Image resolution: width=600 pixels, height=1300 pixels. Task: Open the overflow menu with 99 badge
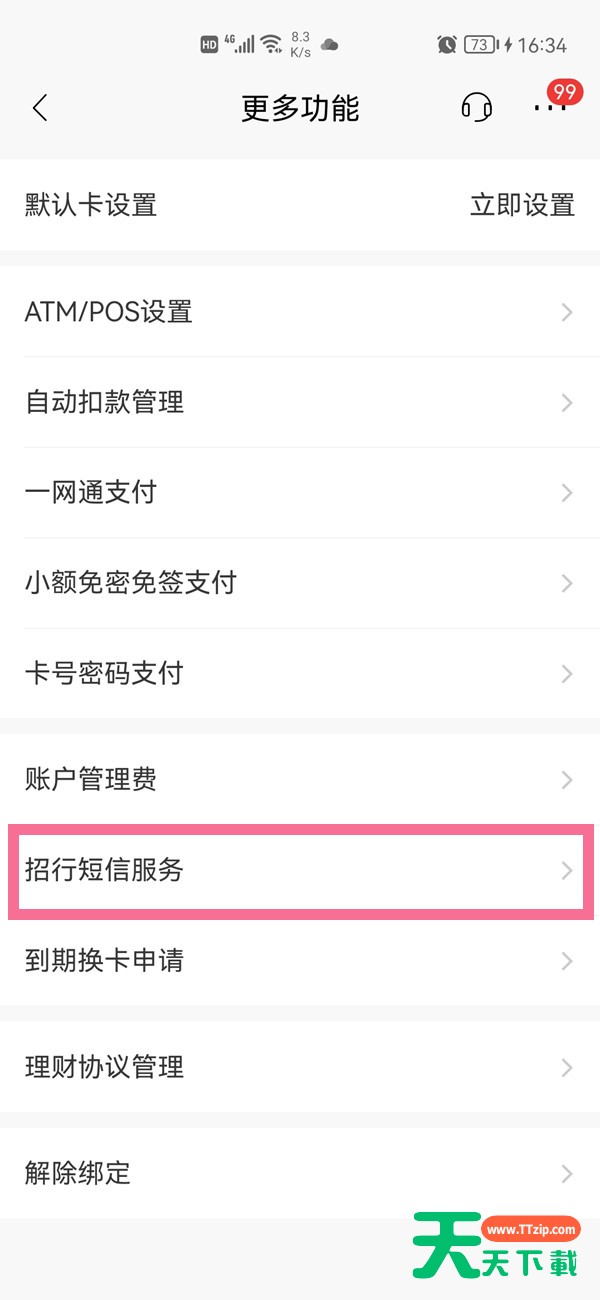coord(551,106)
